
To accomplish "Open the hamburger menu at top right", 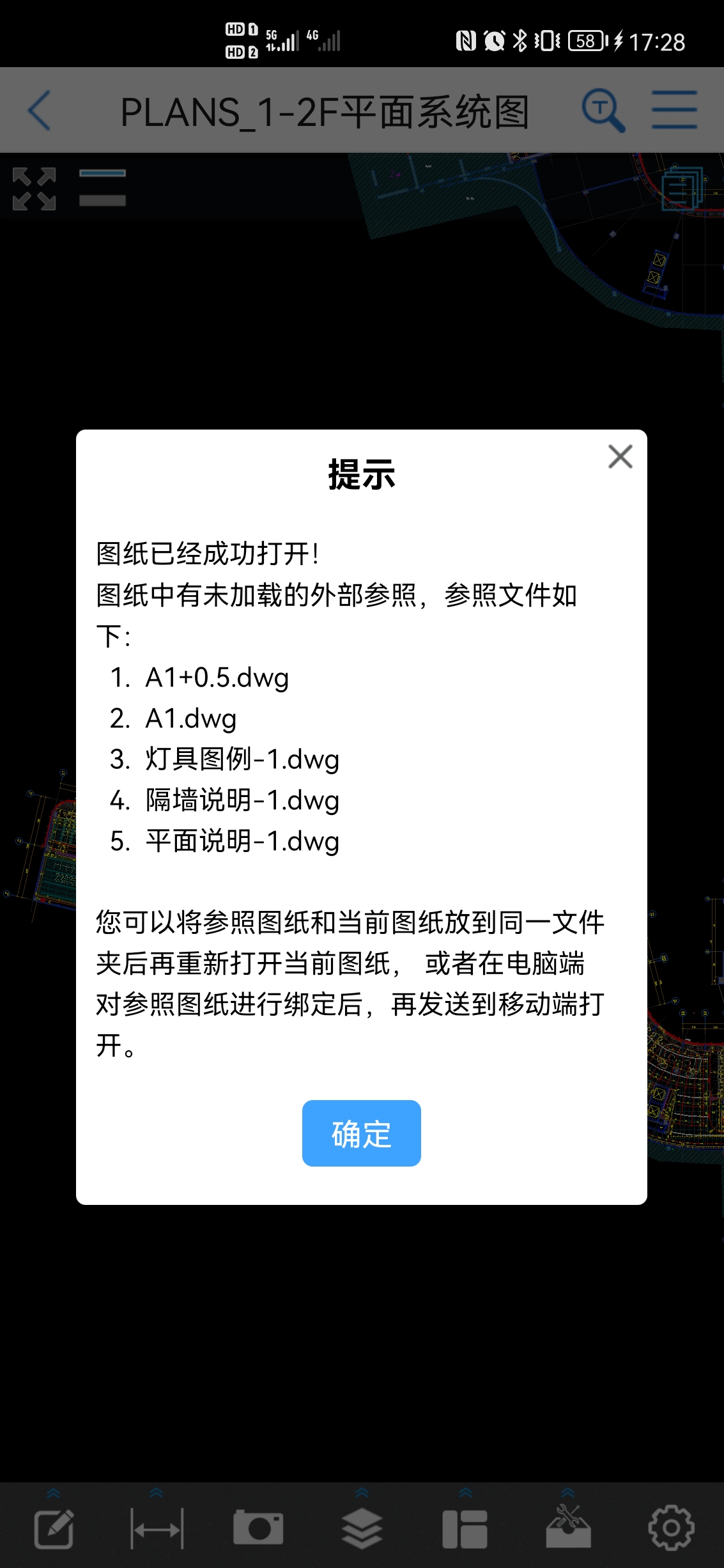I will coord(674,111).
